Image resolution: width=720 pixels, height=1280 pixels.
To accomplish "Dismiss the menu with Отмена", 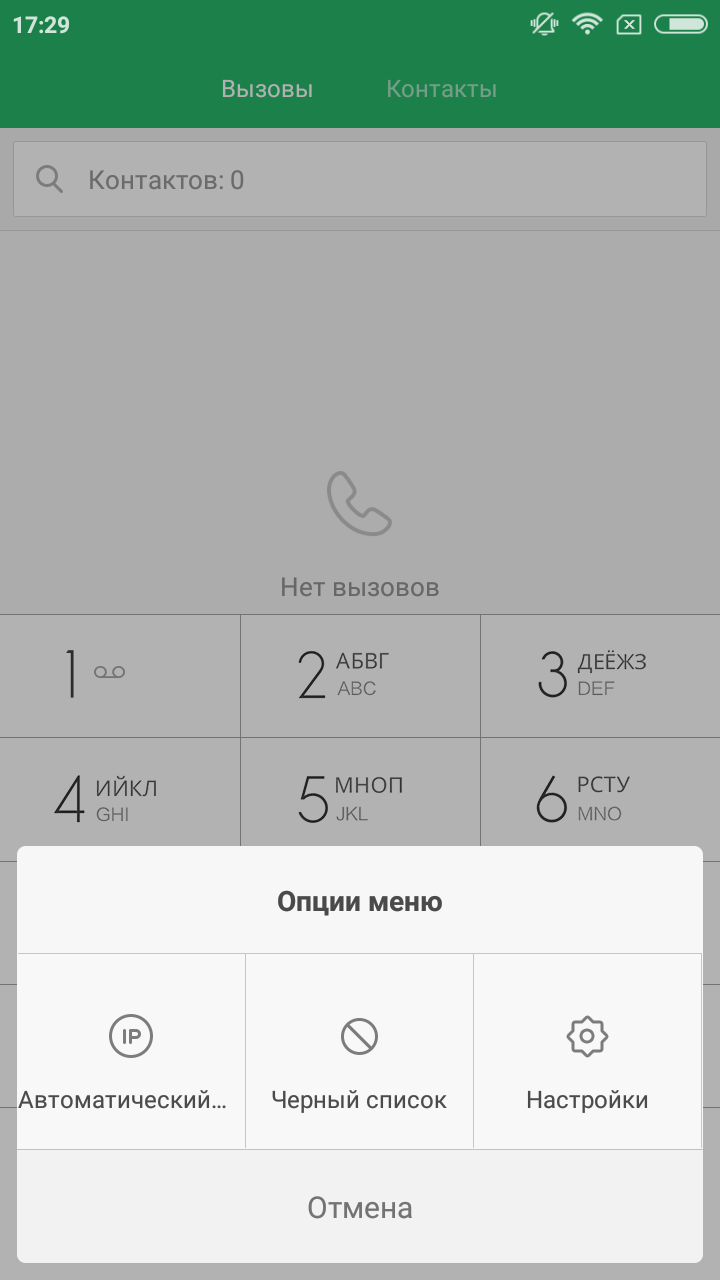I will click(x=360, y=1207).
